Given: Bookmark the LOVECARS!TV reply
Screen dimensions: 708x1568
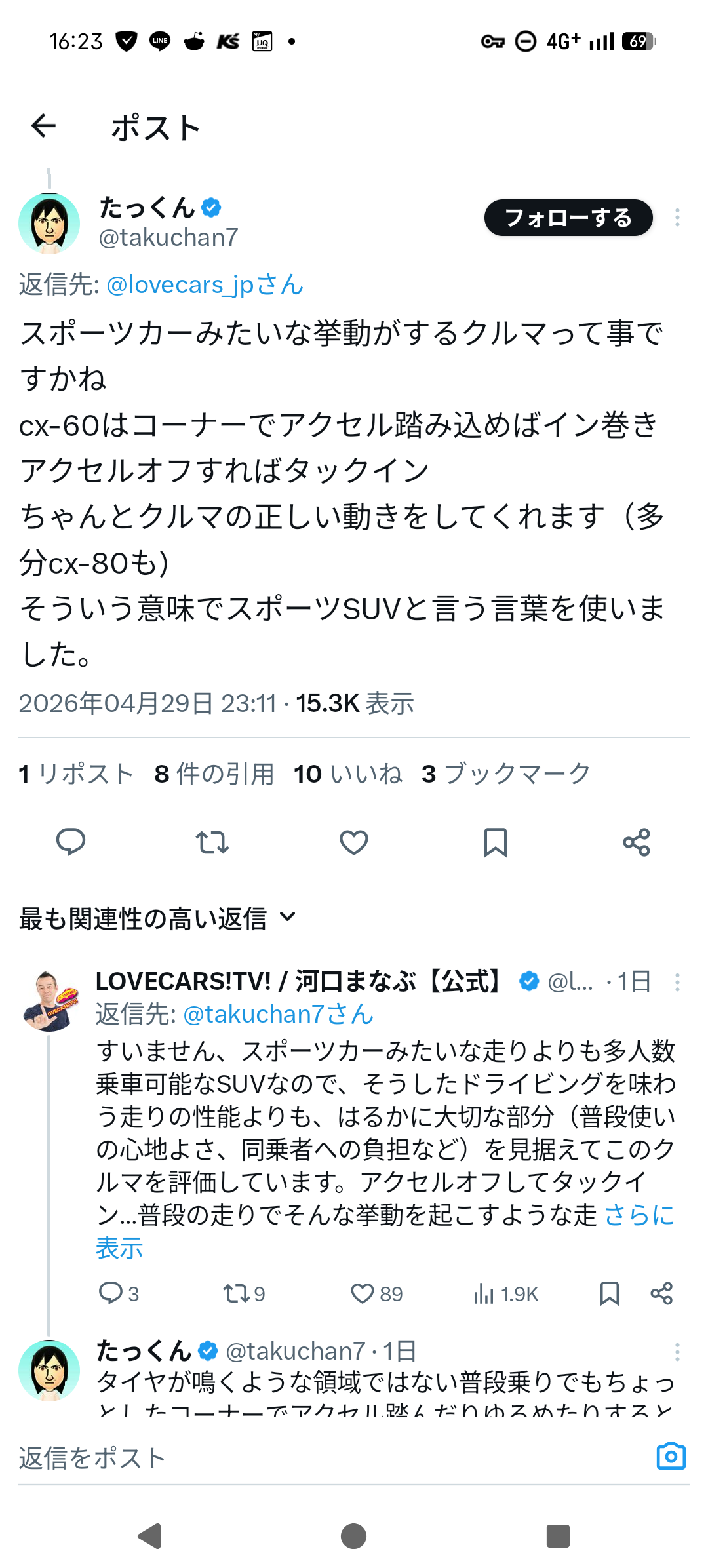Looking at the screenshot, I should click(610, 1293).
